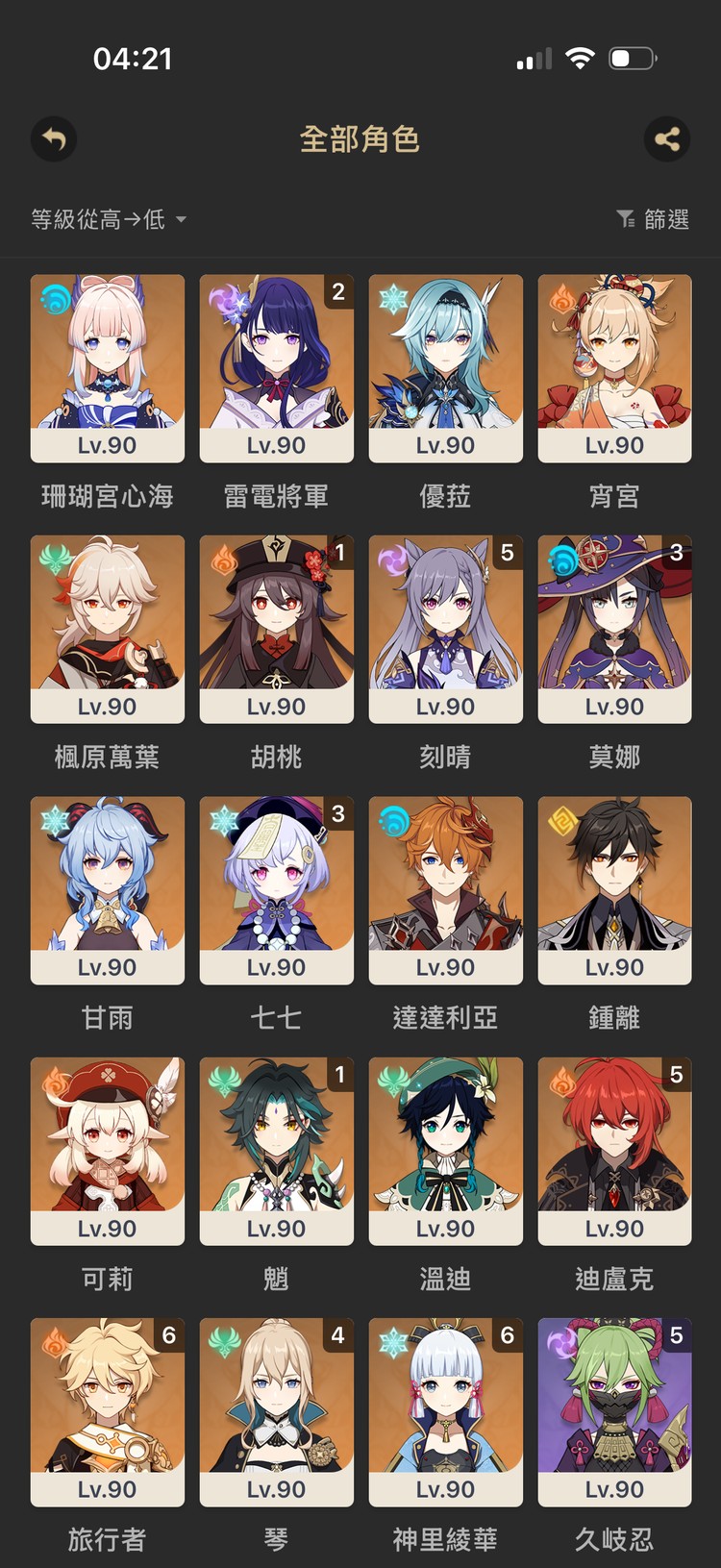Select 楓原萬葉 character card
The height and width of the screenshot is (1568, 721).
click(x=108, y=629)
